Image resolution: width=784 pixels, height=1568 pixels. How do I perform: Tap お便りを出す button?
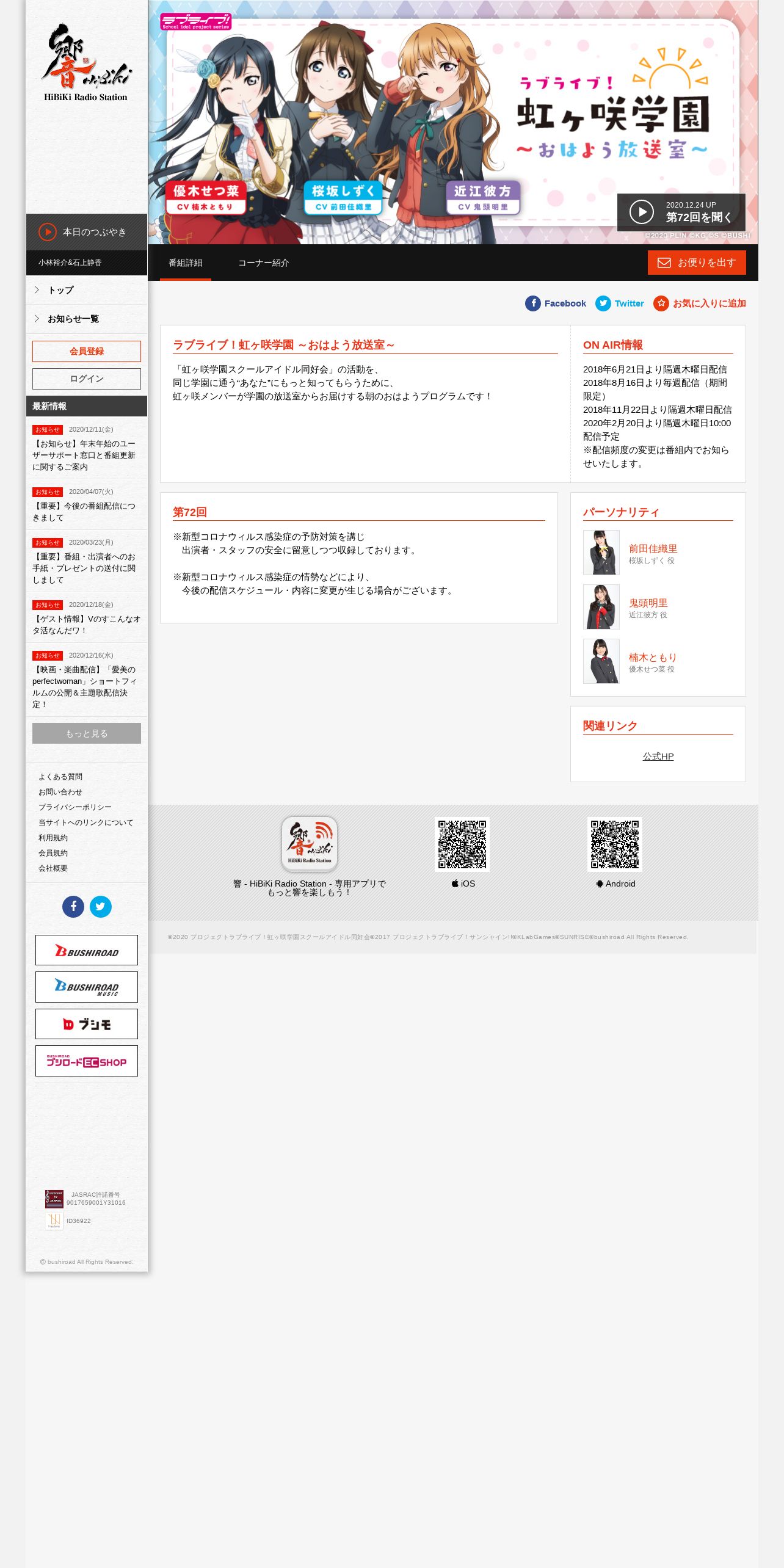pyautogui.click(x=697, y=263)
